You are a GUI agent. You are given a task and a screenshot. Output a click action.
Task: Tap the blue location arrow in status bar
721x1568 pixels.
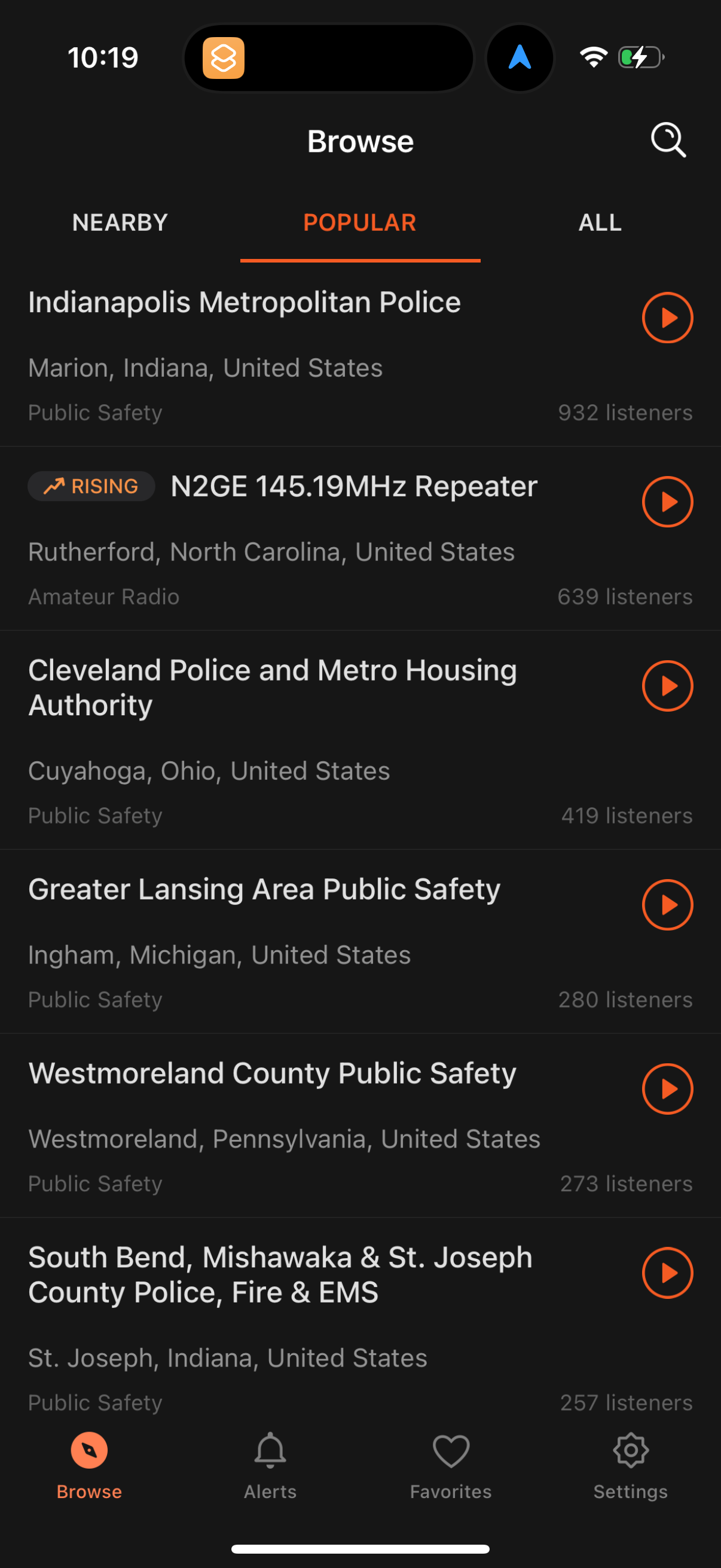click(x=520, y=57)
